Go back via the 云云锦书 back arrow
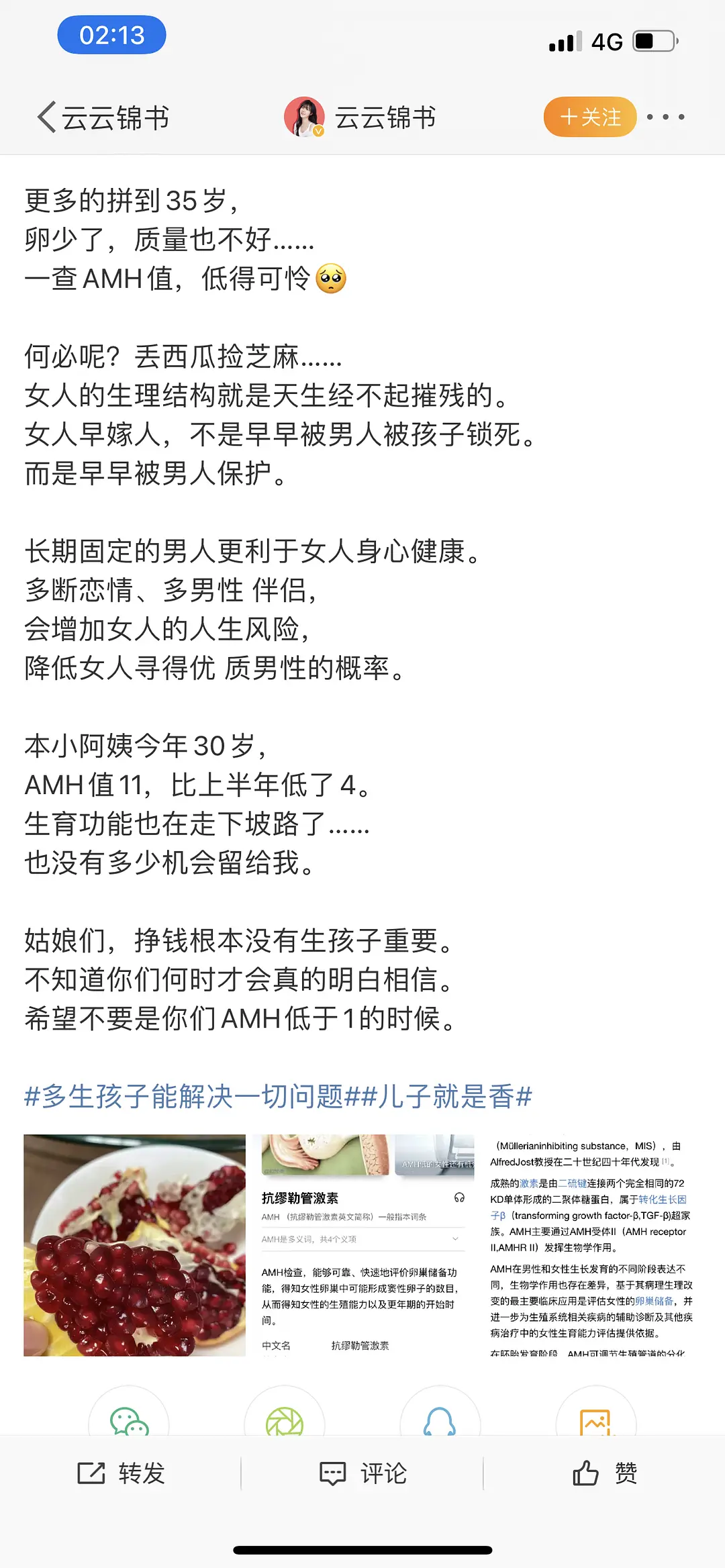This screenshot has height=1568, width=725. [47, 117]
